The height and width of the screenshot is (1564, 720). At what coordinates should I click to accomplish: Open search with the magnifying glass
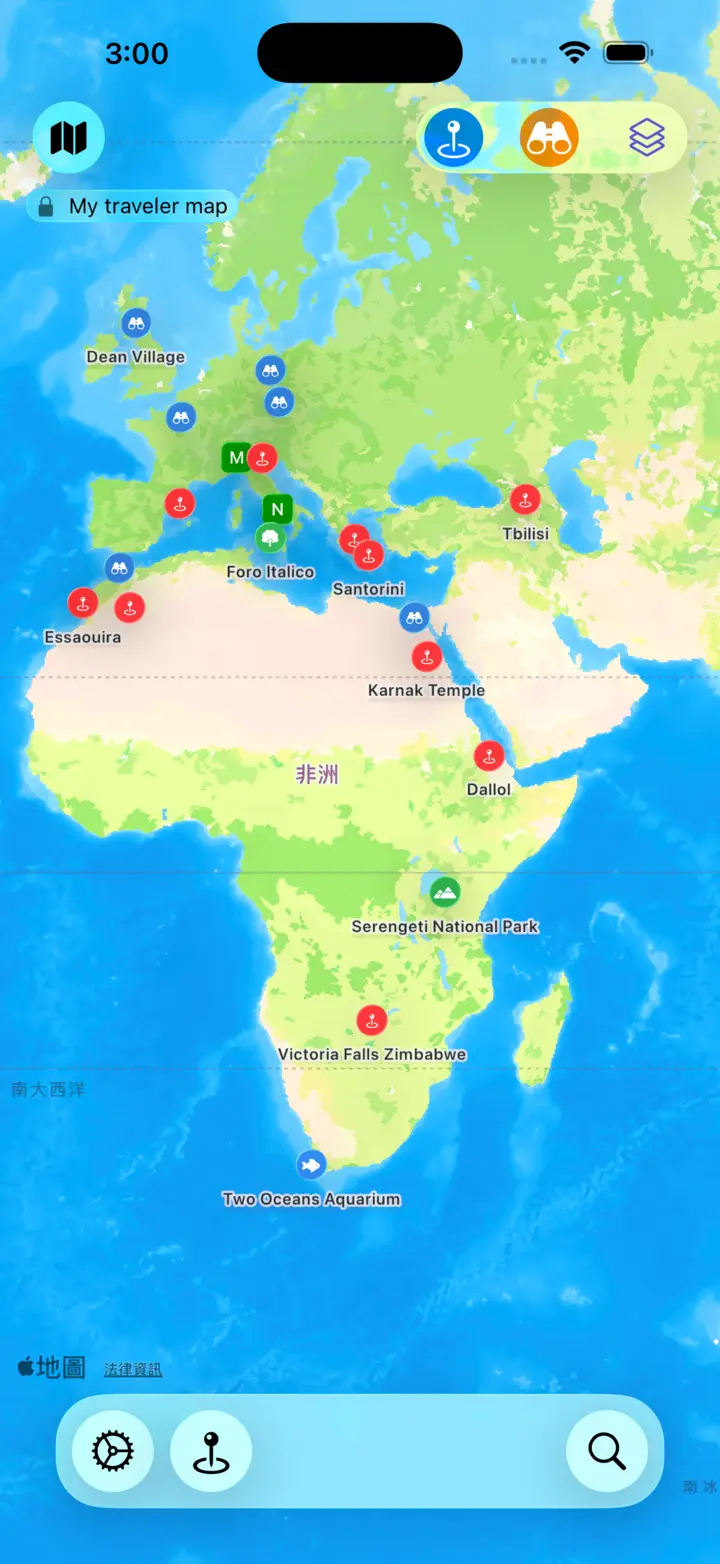606,1450
